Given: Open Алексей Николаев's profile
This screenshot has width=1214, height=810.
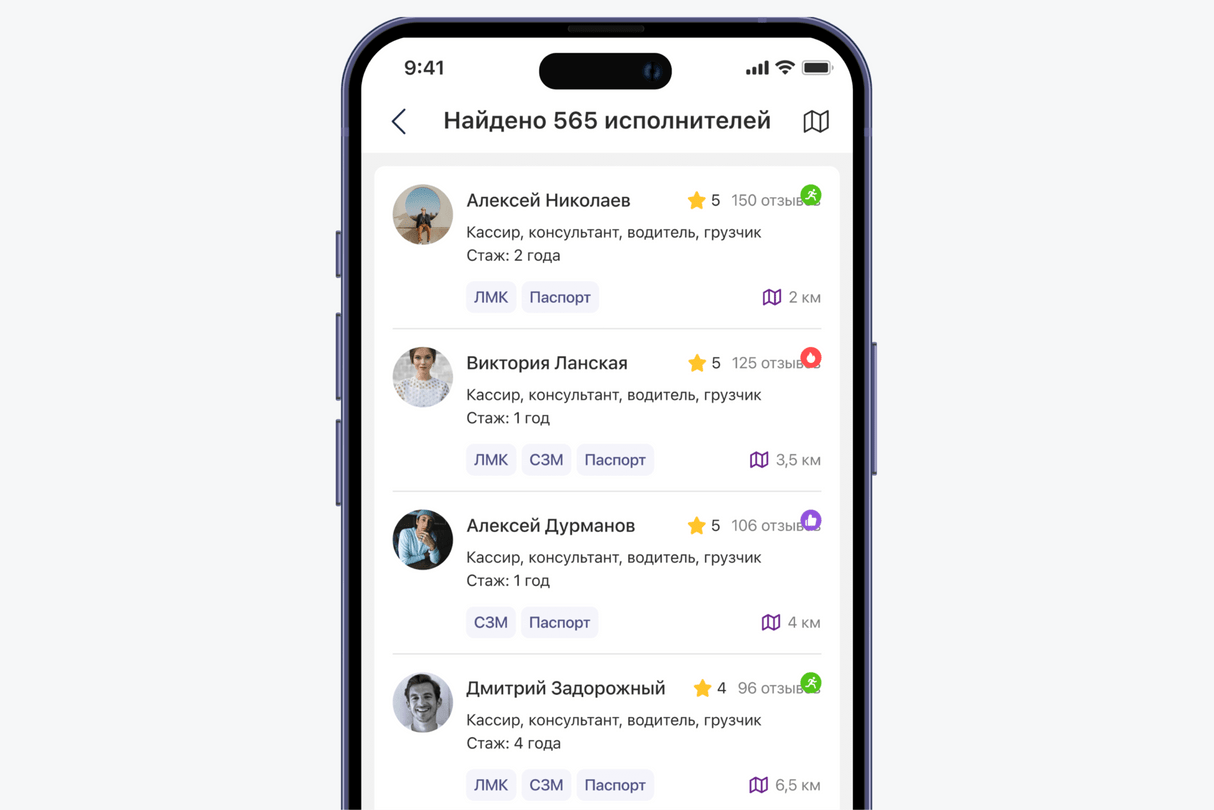Looking at the screenshot, I should click(548, 201).
